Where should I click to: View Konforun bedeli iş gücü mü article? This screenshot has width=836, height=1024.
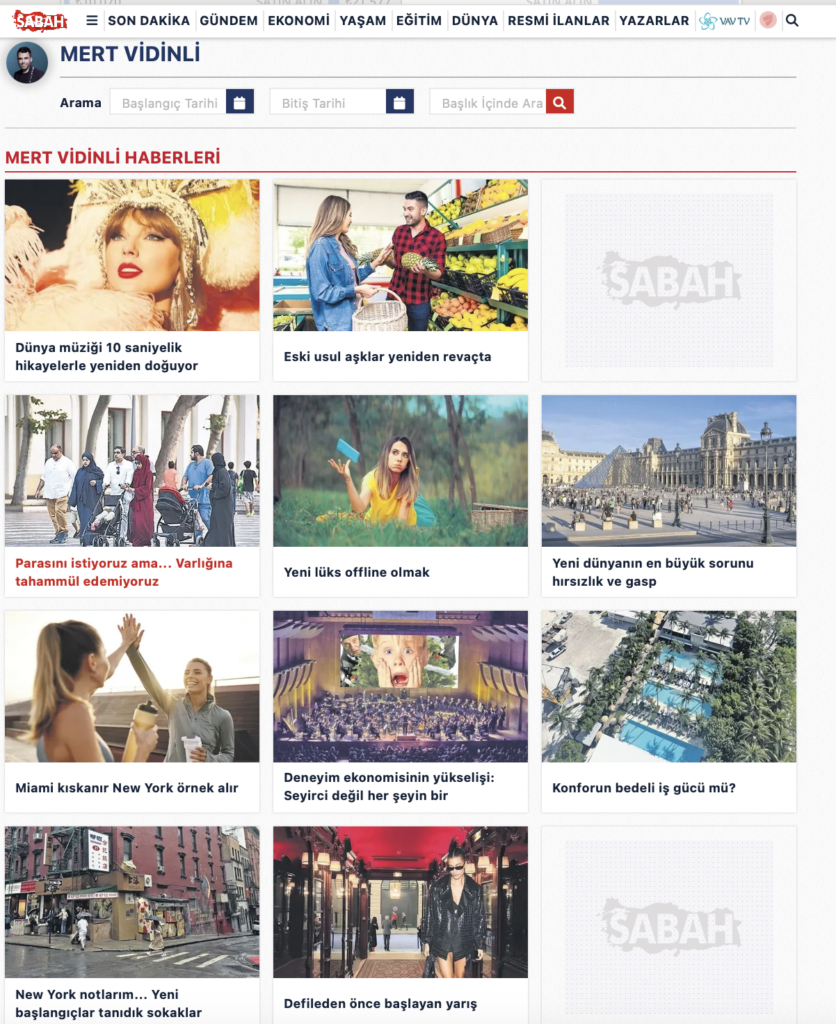(643, 788)
